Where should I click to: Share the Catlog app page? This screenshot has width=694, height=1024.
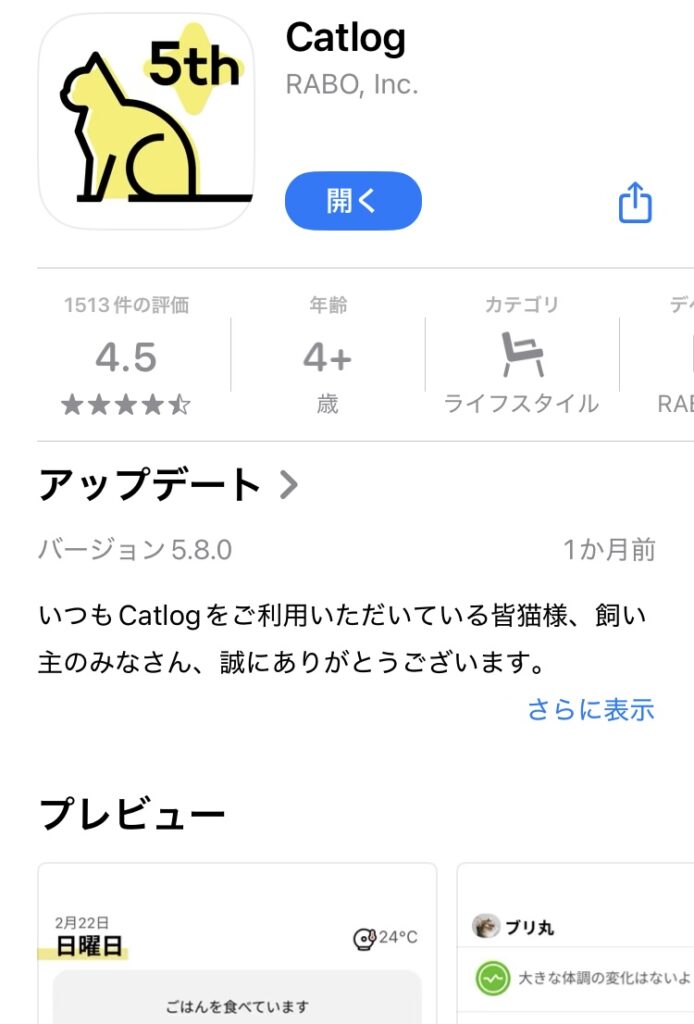pyautogui.click(x=635, y=203)
